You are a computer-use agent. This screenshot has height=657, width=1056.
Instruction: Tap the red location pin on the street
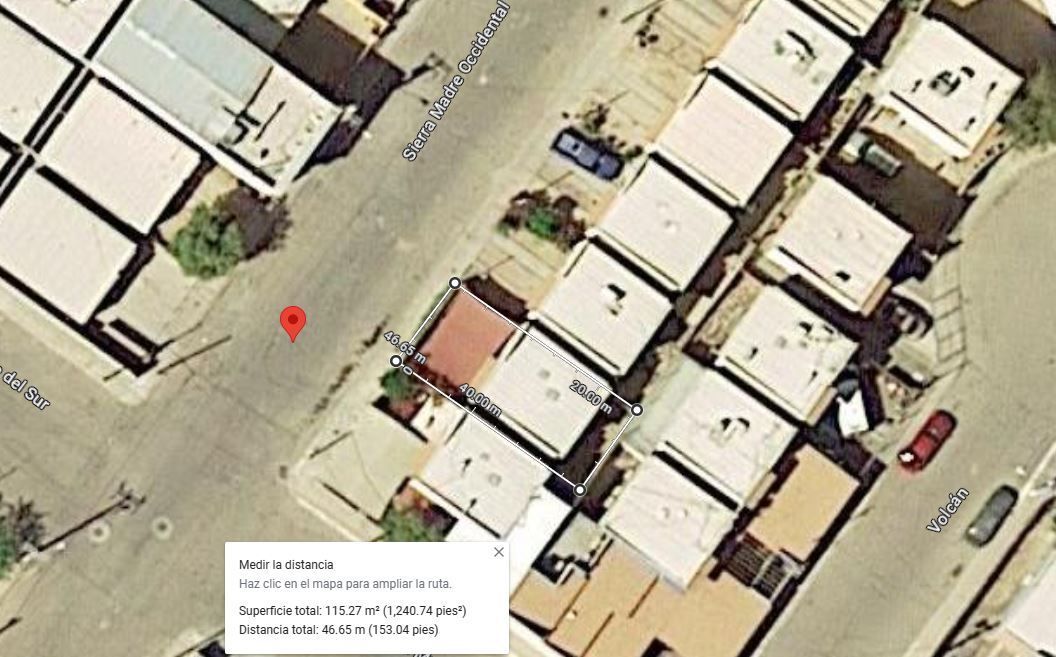coord(293,324)
